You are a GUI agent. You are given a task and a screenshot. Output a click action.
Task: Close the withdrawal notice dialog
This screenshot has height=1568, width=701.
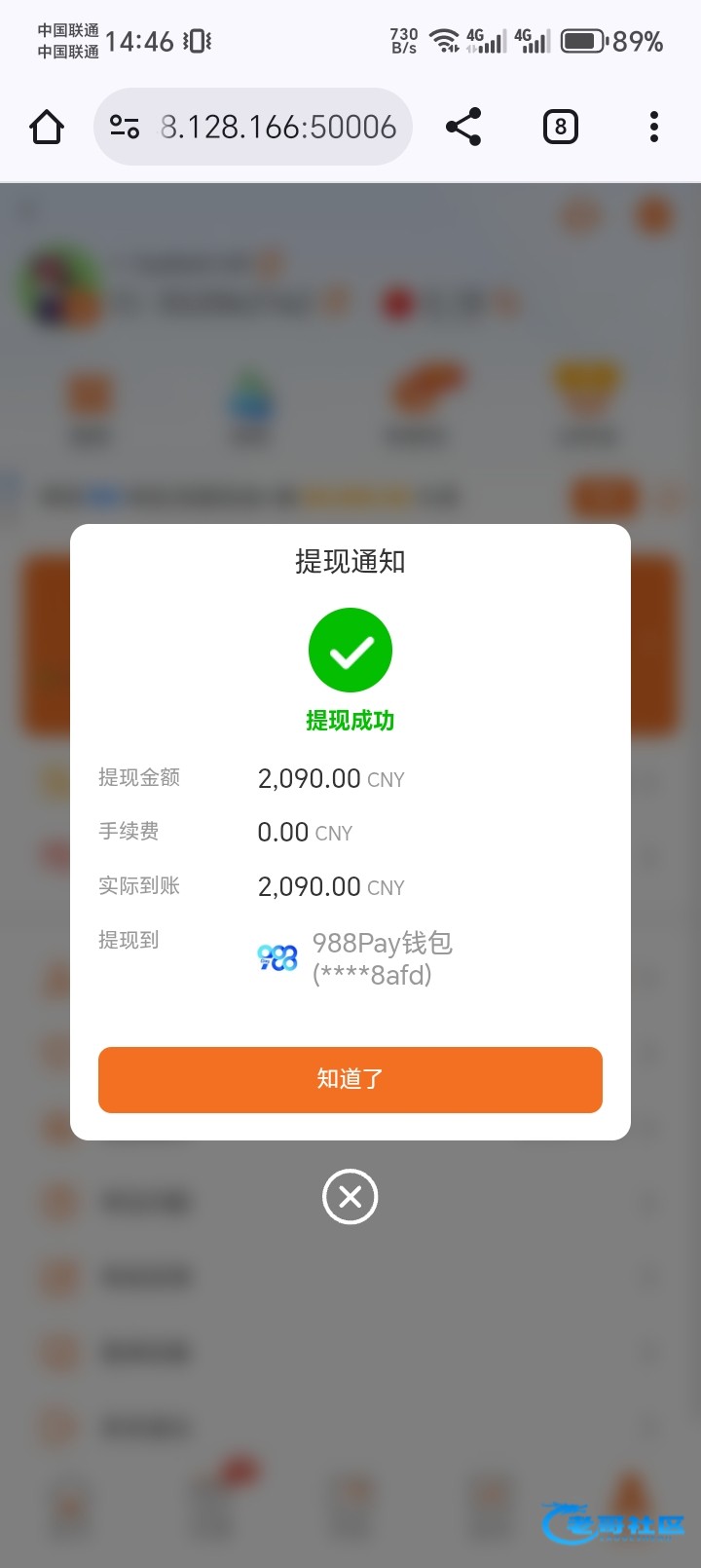point(350,1196)
